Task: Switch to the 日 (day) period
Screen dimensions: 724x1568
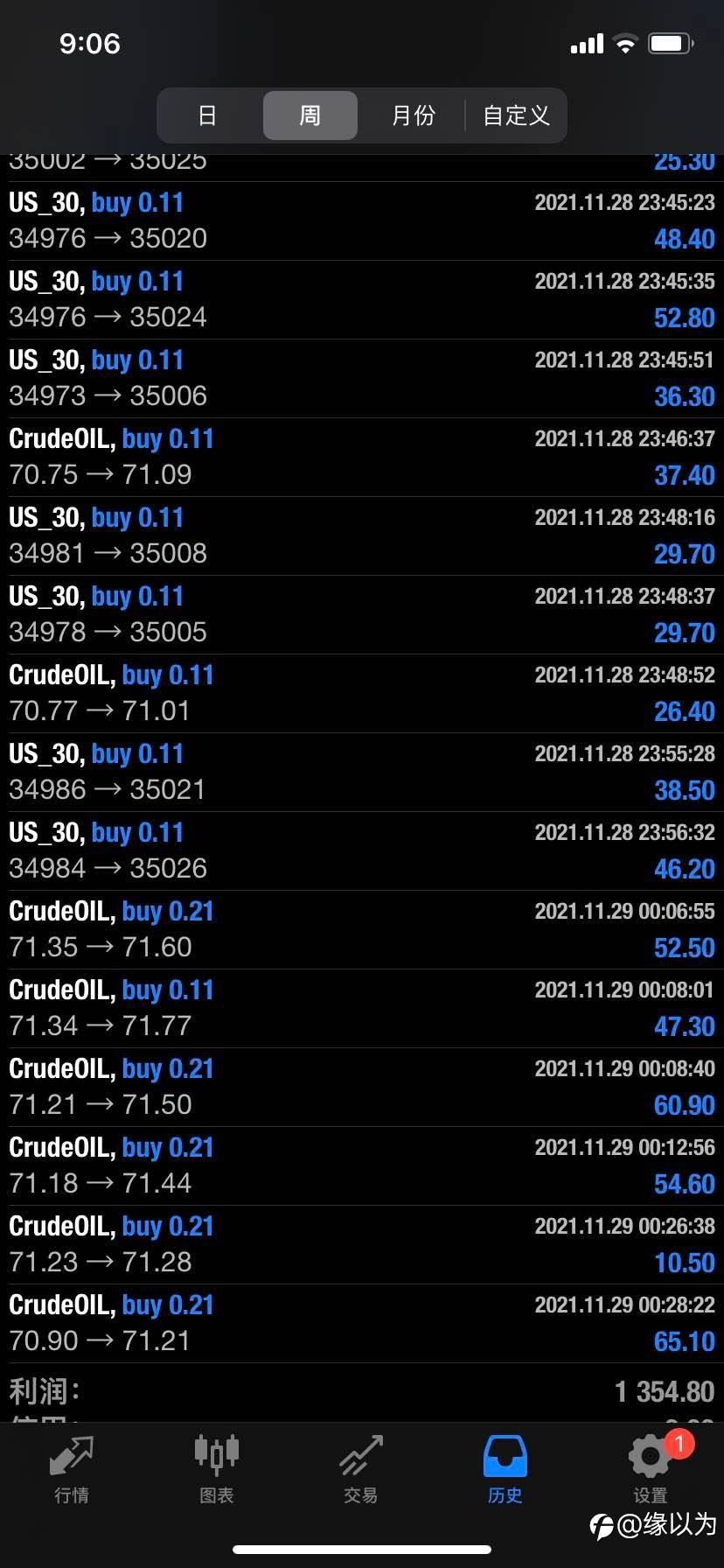Action: tap(207, 115)
